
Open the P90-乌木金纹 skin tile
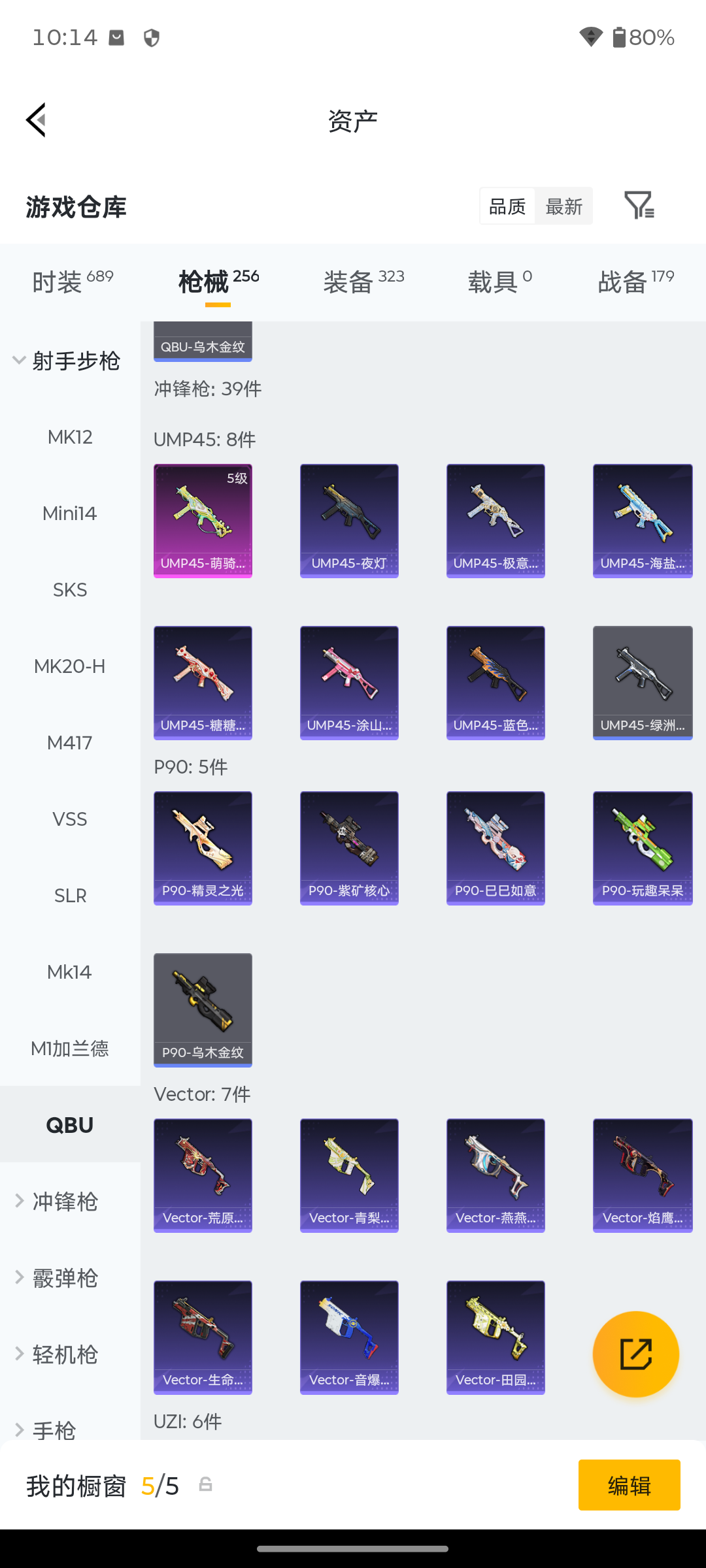tap(203, 1010)
